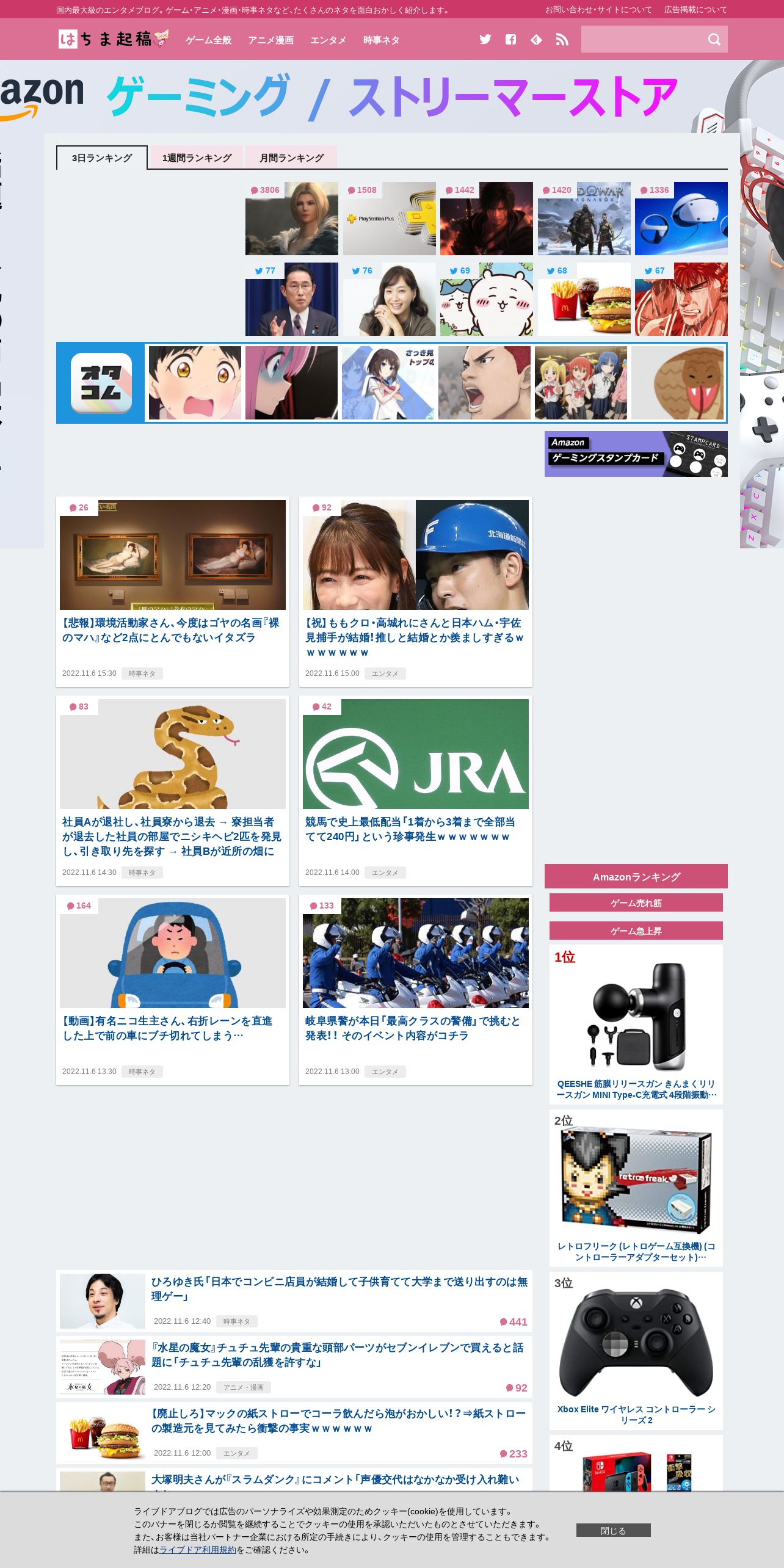Viewport: 784px width, 1568px height.
Task: Tap the search magnifier button
Action: (714, 40)
